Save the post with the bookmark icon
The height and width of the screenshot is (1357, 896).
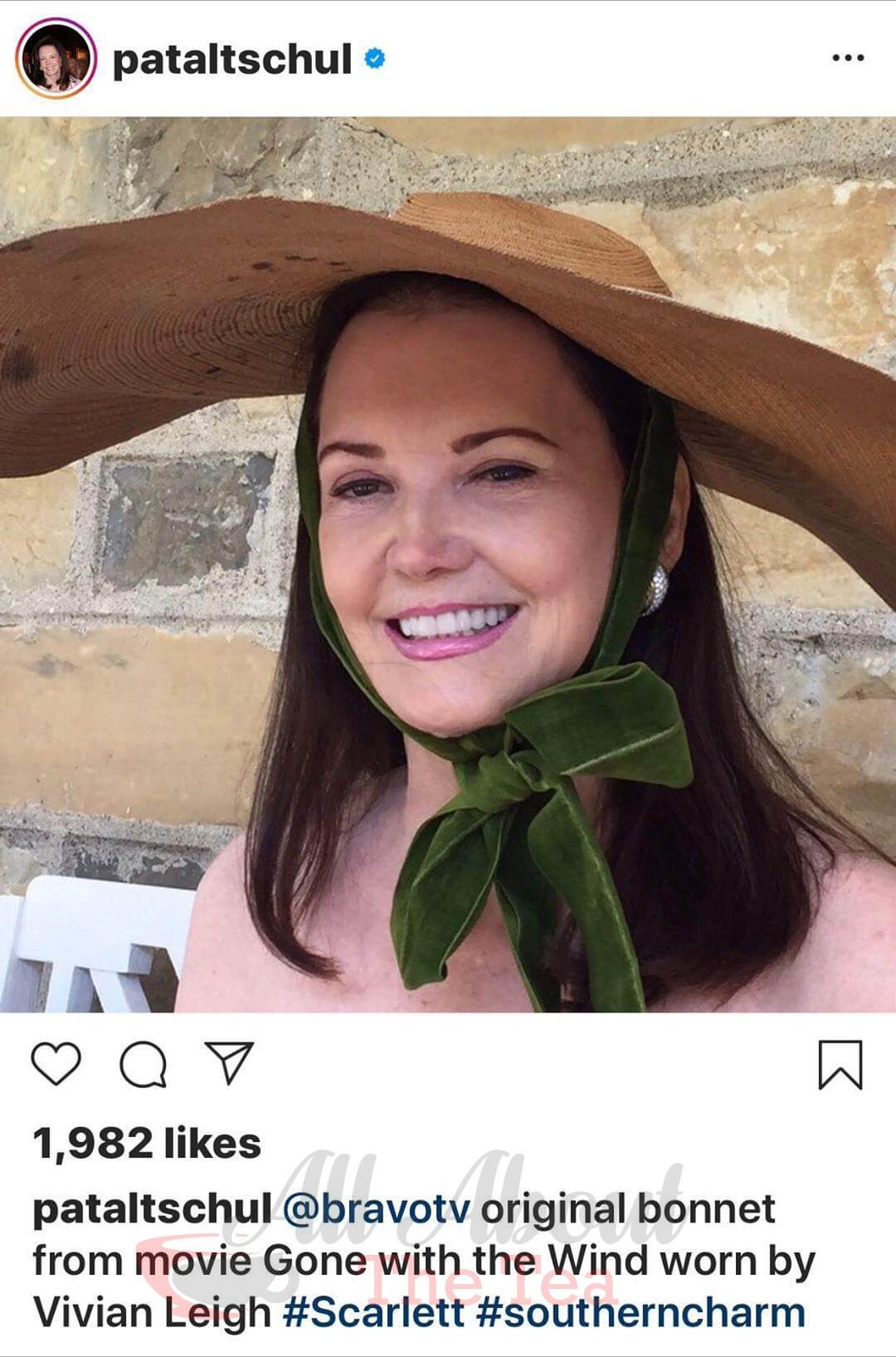point(840,1064)
